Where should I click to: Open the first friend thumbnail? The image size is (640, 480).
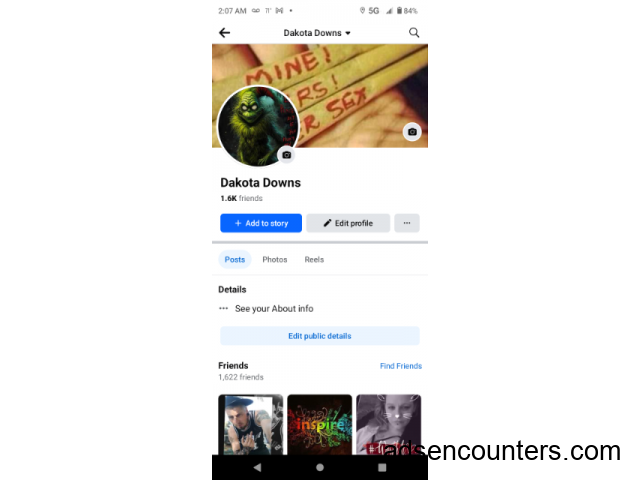click(251, 424)
